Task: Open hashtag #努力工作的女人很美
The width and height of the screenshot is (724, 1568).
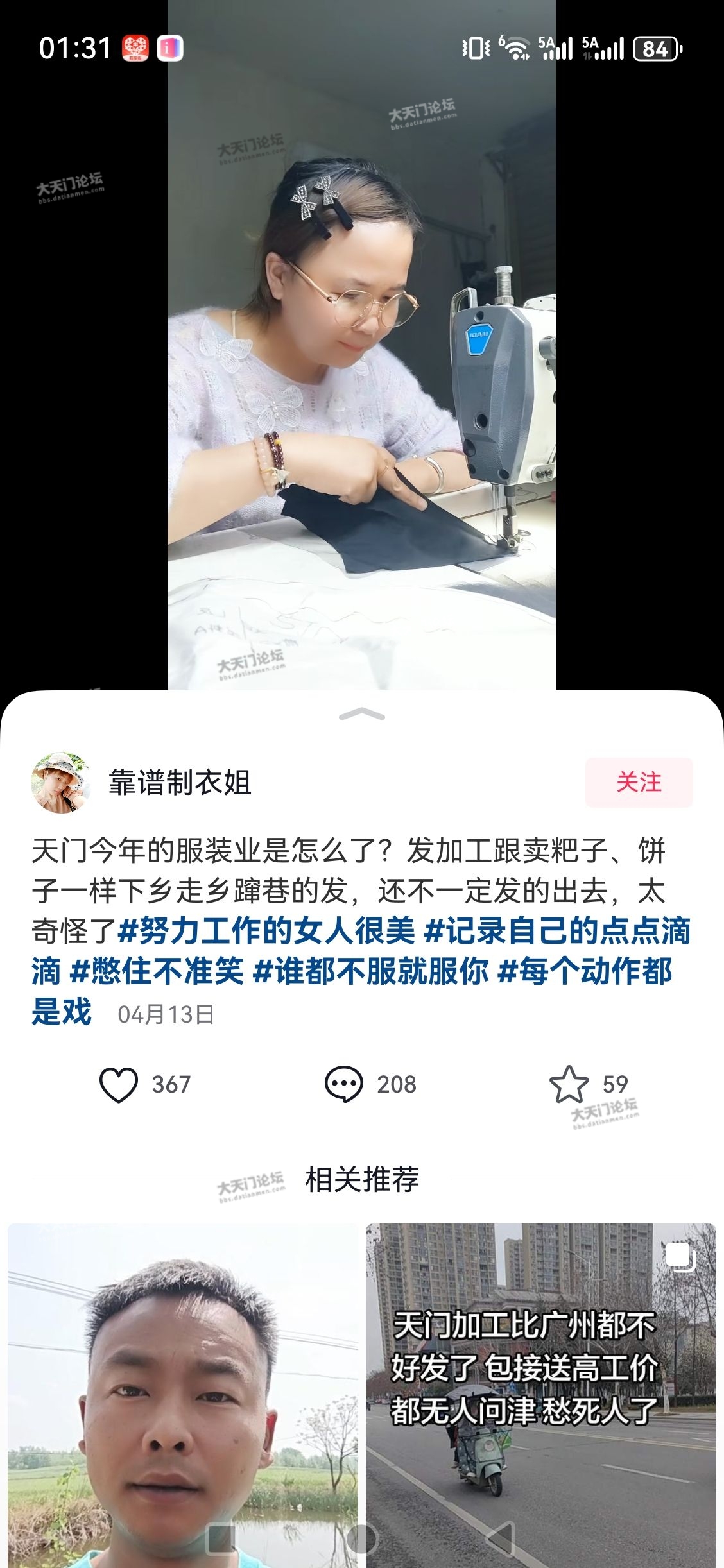Action: click(266, 931)
